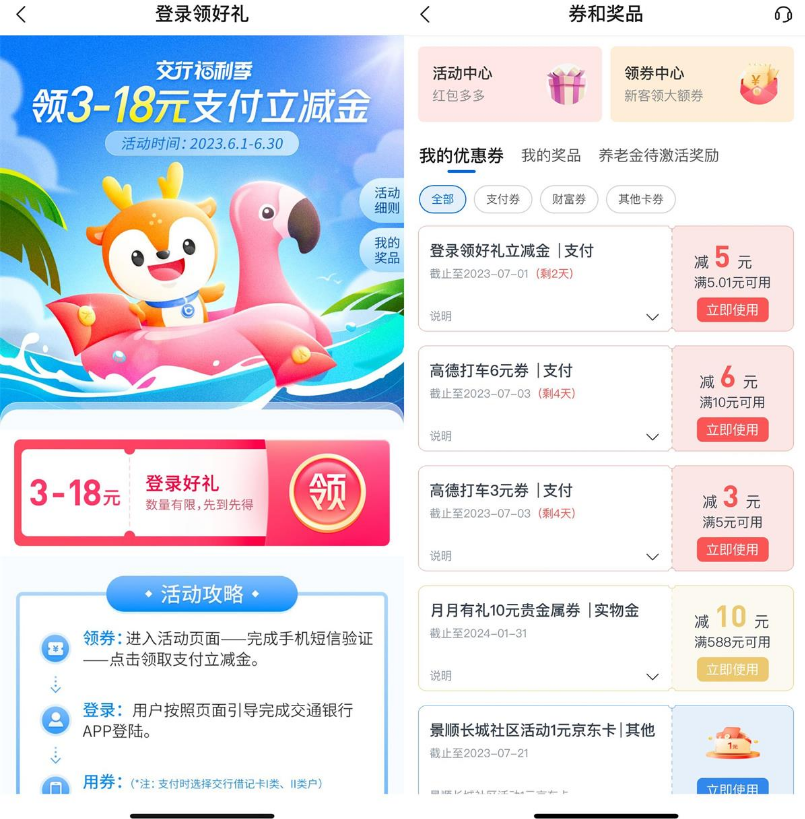805x819 pixels.
Task: Expand 说明 for the 登录领好礼立减金 coupon
Action: click(652, 317)
